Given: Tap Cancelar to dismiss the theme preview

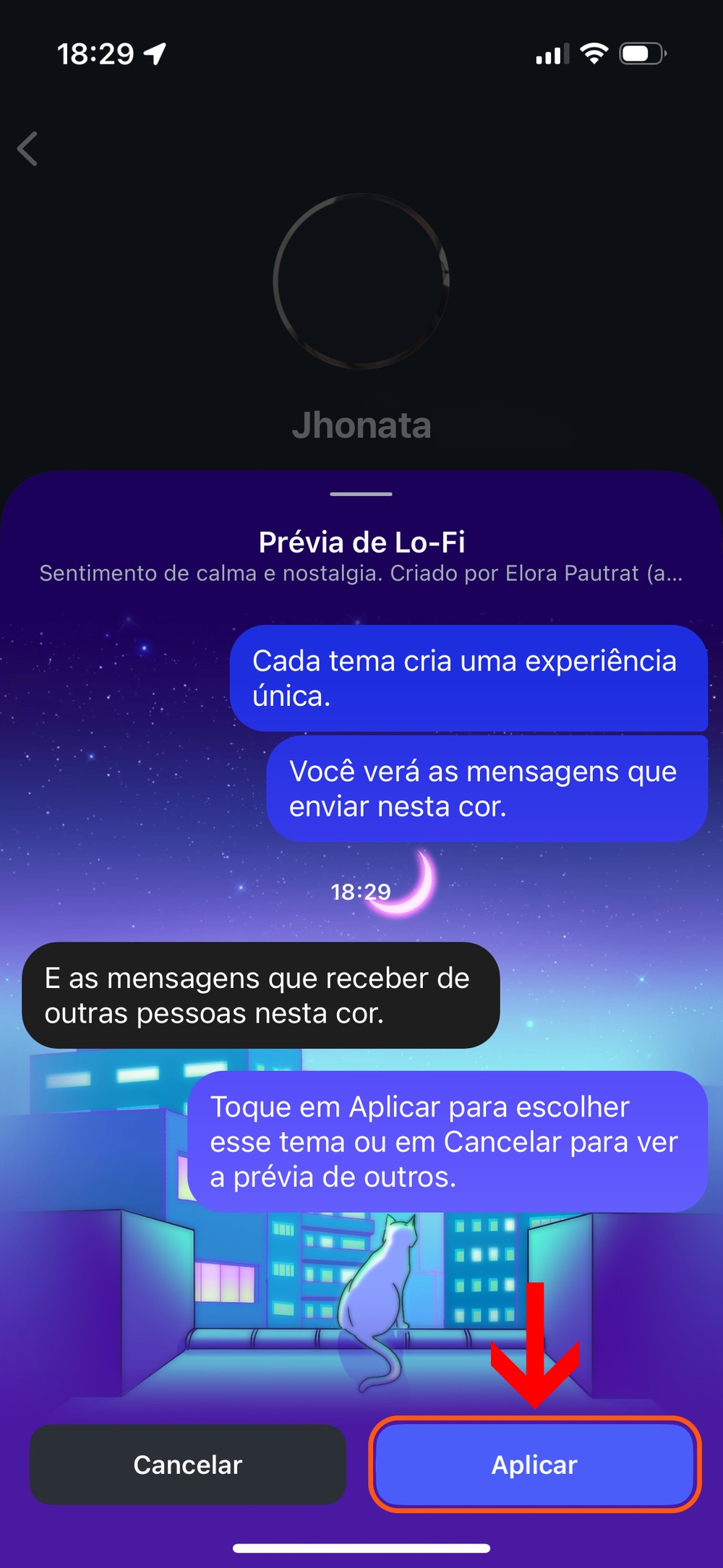Looking at the screenshot, I should (187, 1465).
